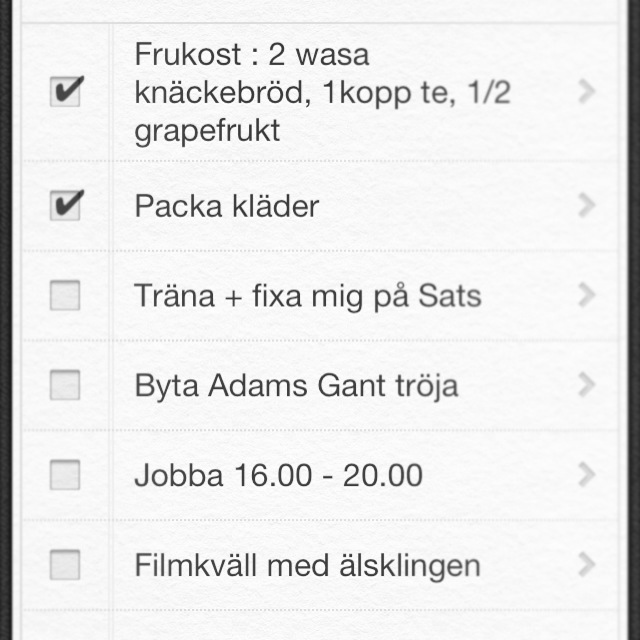Open details for the Frukost reminder
640x640 pixels.
click(587, 92)
